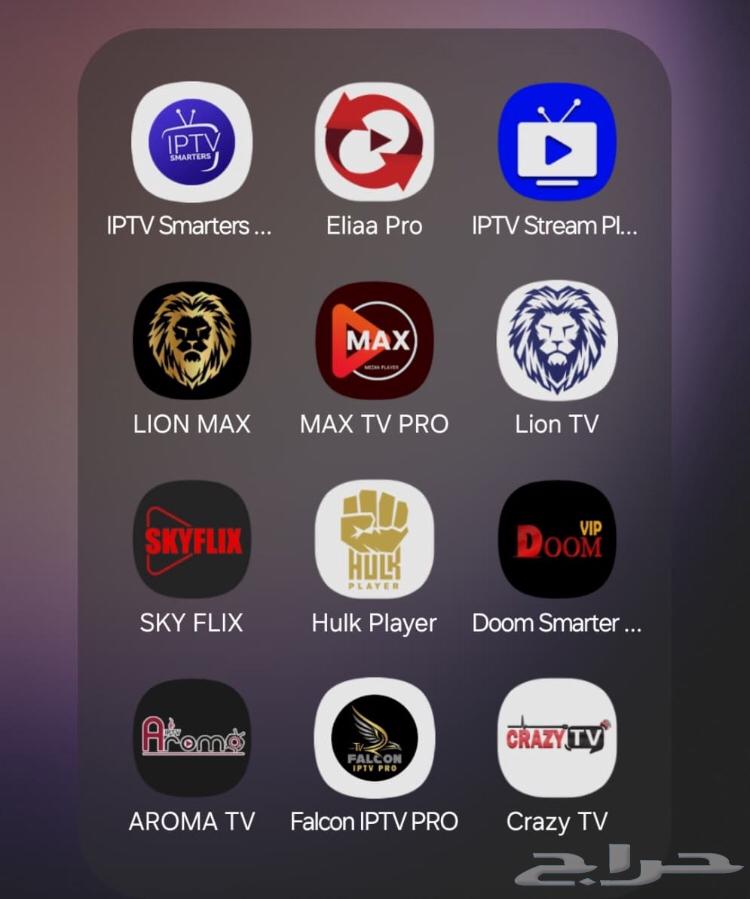Tap the Lion TV app name
The height and width of the screenshot is (899, 750).
tap(557, 424)
